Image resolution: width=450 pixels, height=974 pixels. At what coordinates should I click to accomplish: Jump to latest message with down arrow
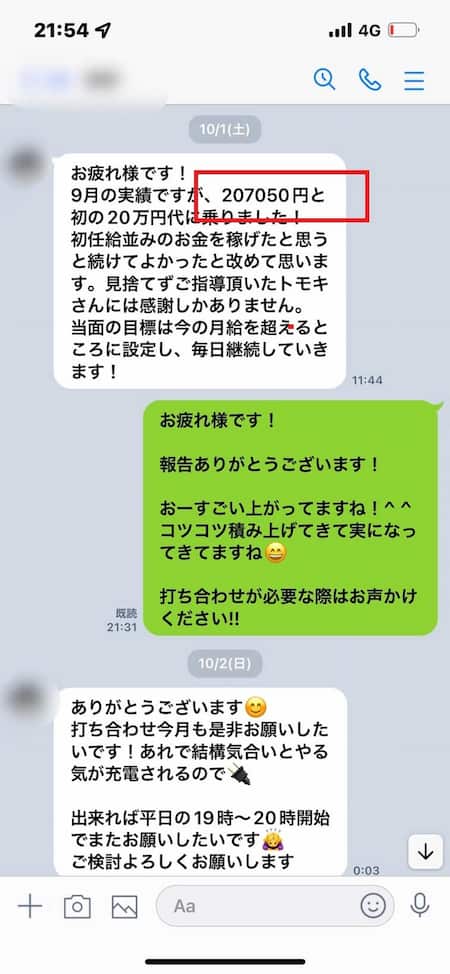coord(426,852)
